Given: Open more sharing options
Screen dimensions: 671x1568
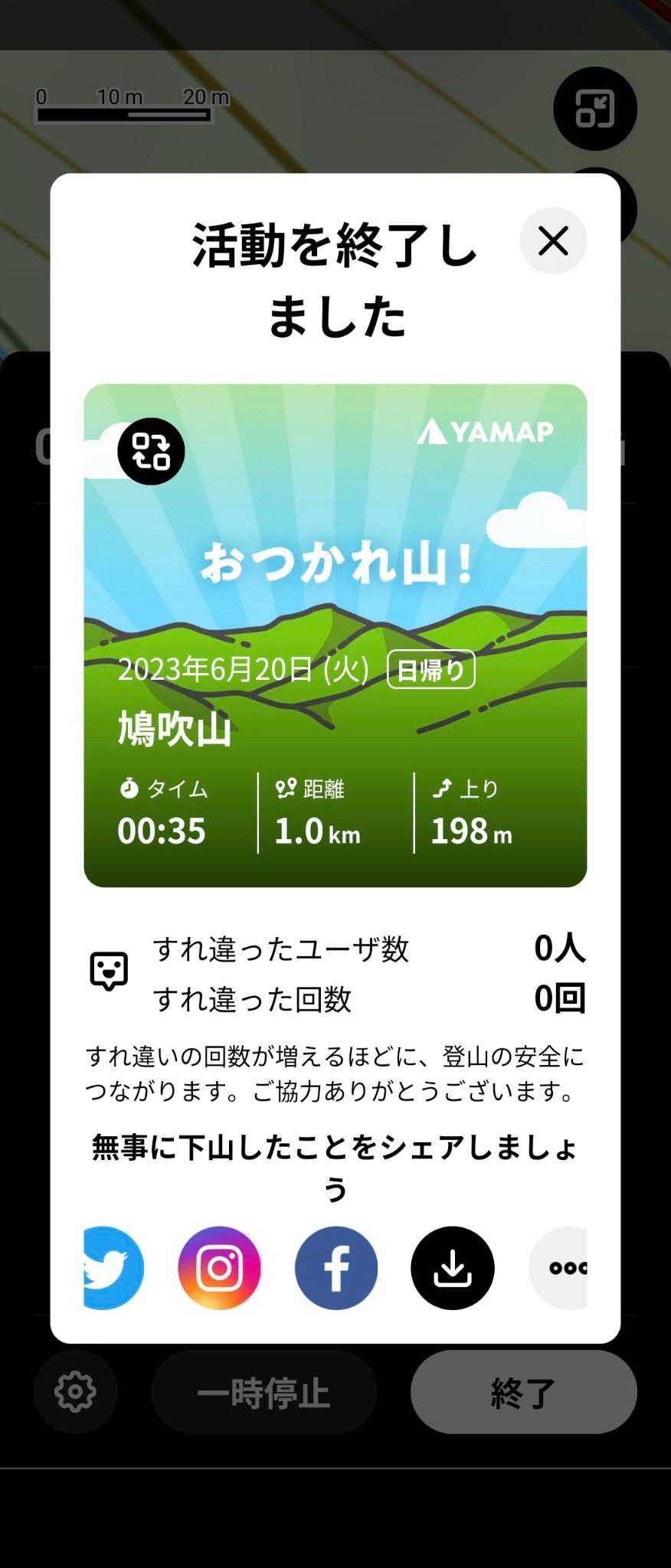Looking at the screenshot, I should (x=561, y=1268).
